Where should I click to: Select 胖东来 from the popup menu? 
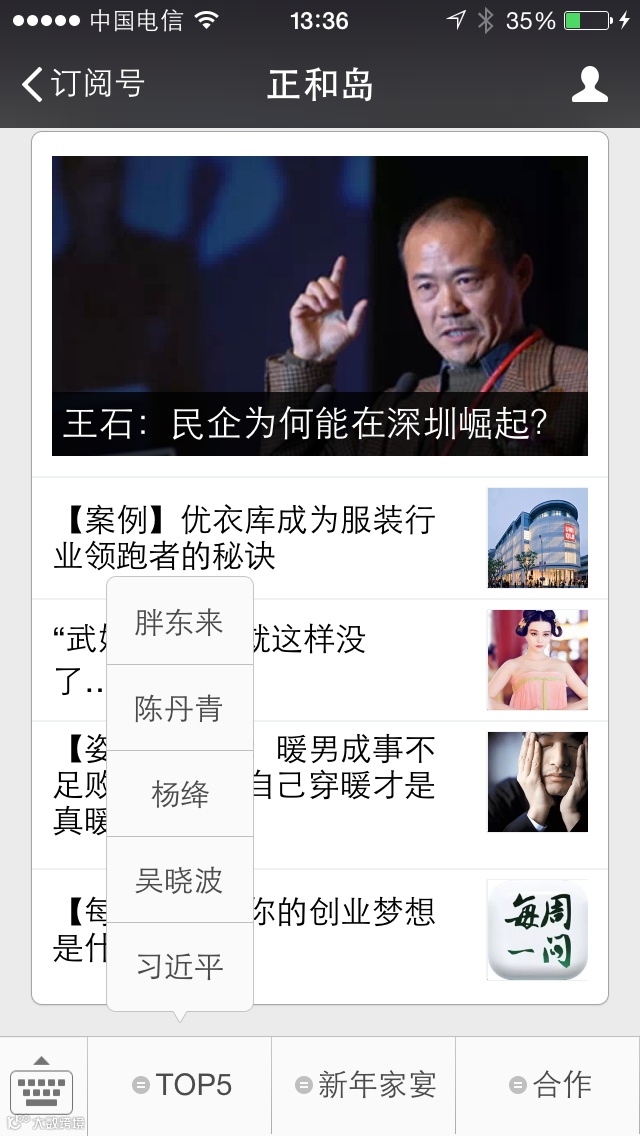click(180, 622)
